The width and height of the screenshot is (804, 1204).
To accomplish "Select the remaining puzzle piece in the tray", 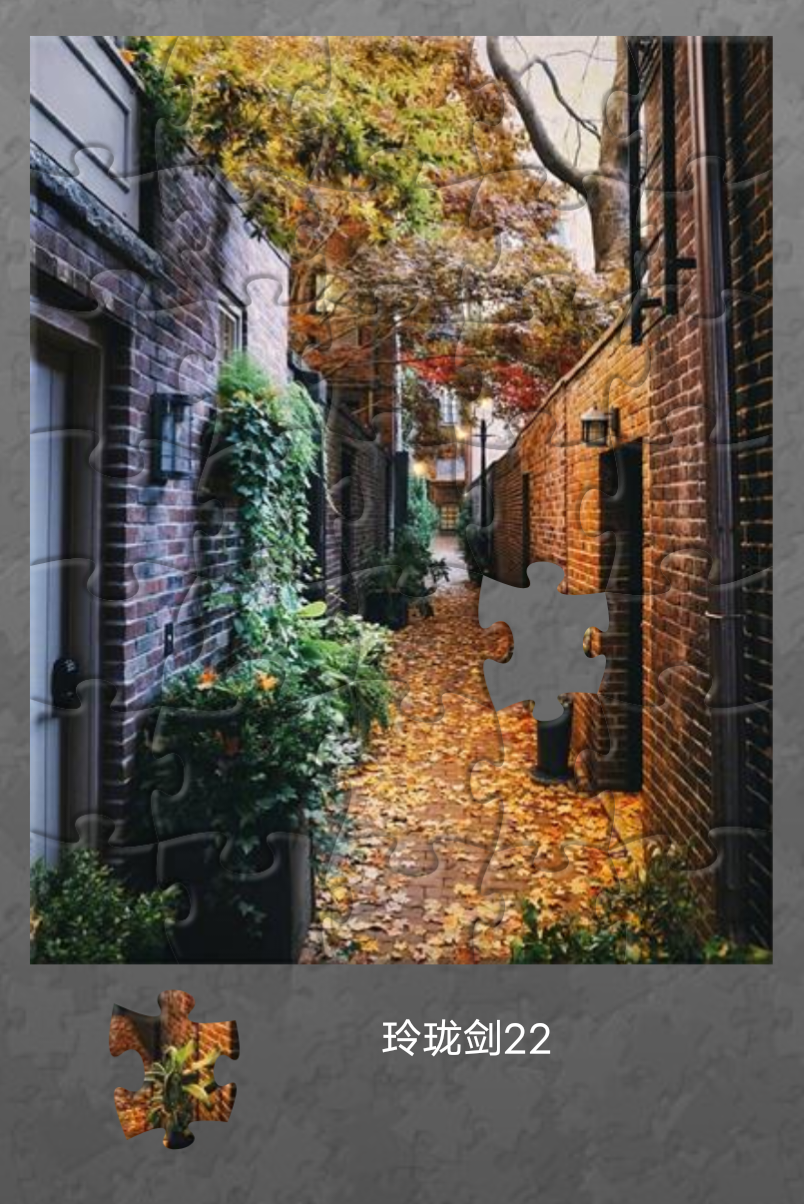I will [x=175, y=1068].
